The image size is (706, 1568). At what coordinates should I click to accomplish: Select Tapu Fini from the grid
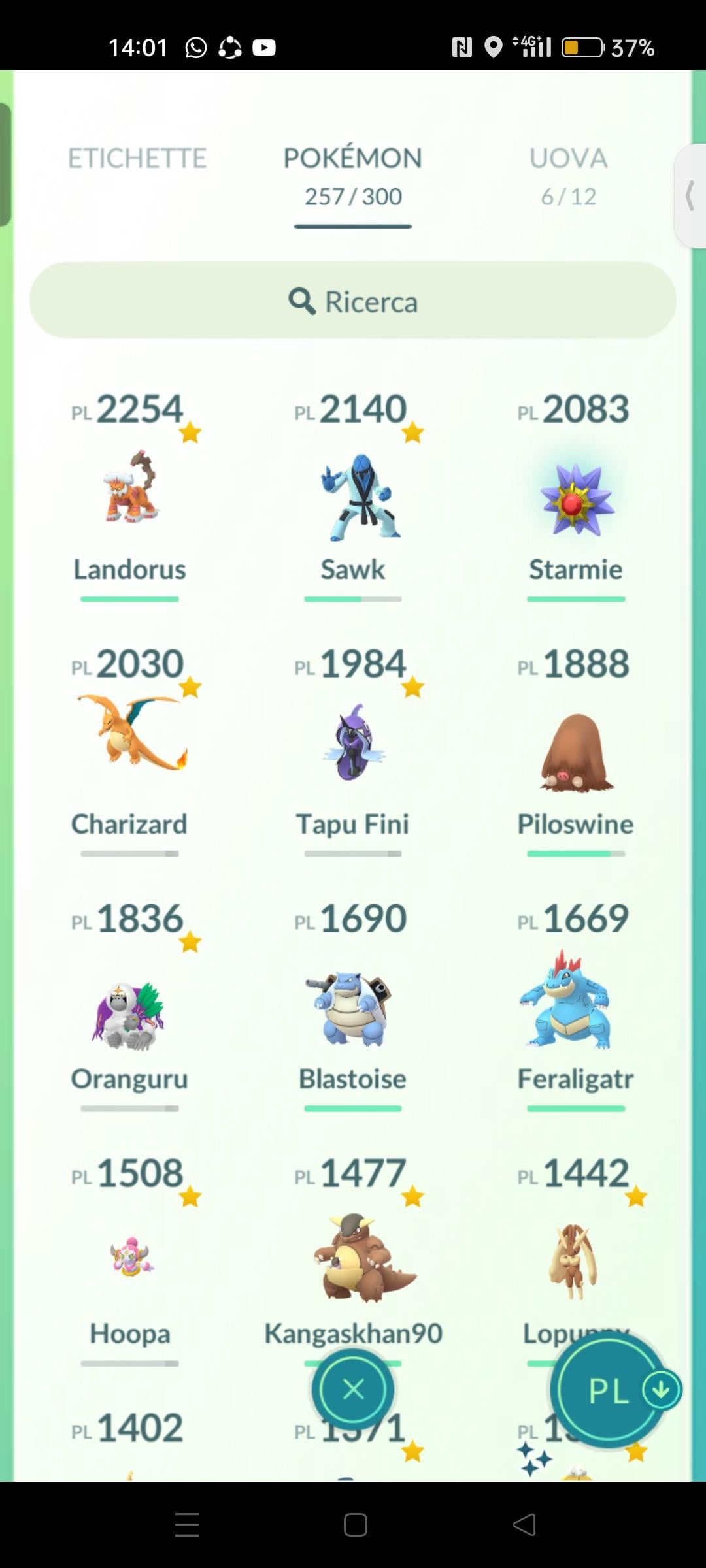(x=353, y=745)
